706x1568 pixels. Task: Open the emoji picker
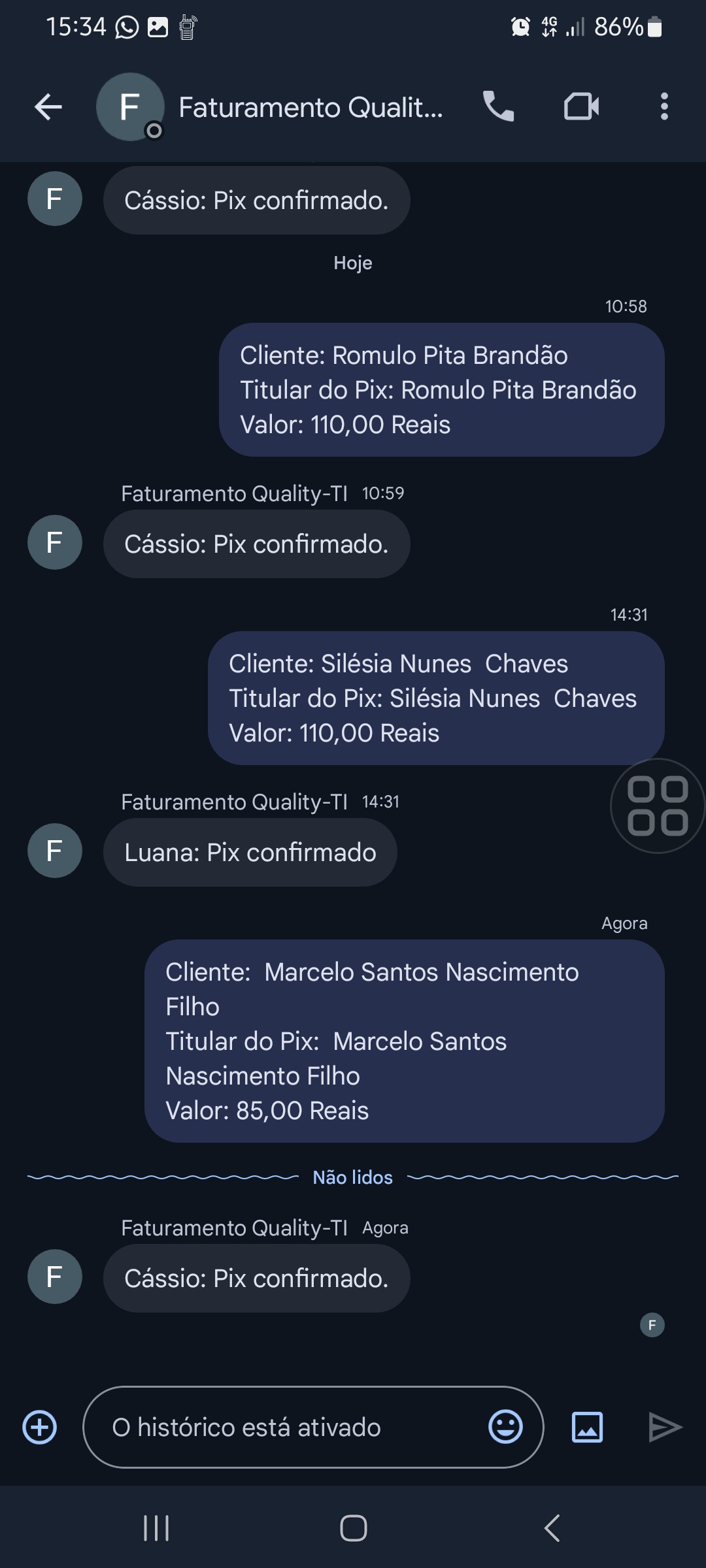click(x=505, y=1427)
